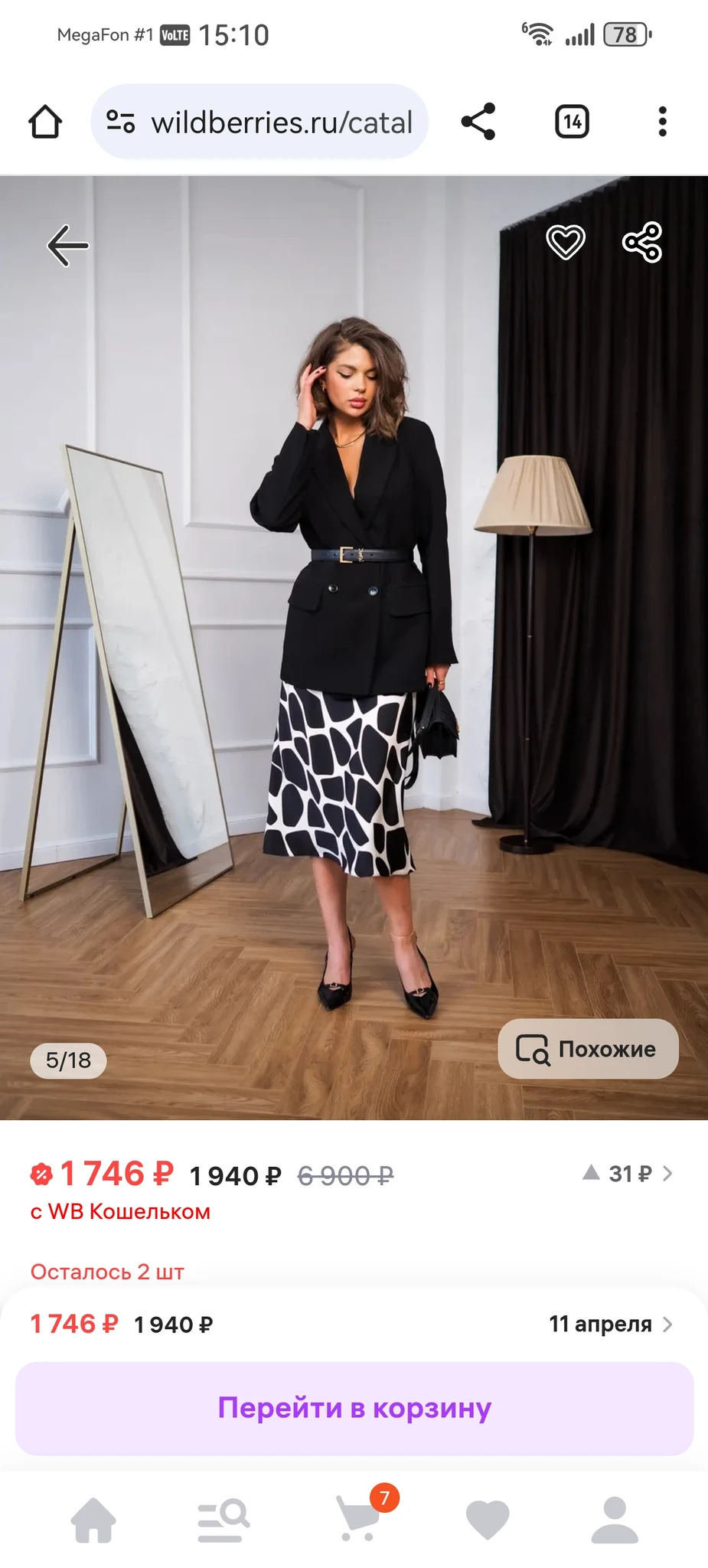Tap Перейти в корзину button
The height and width of the screenshot is (1568, 708).
pyautogui.click(x=354, y=1408)
